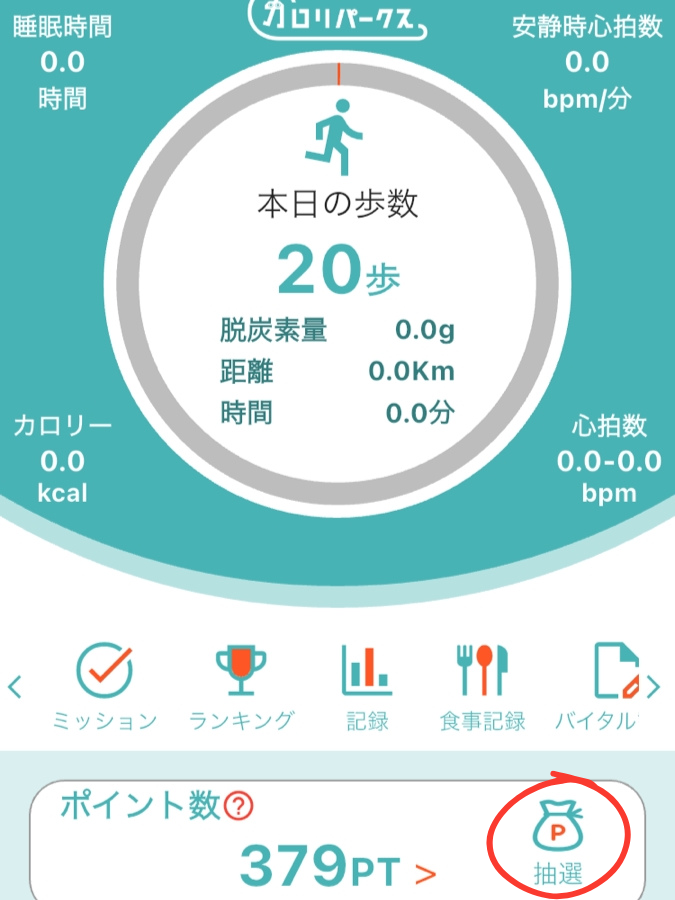Open the ポイント数 help question mark
The width and height of the screenshot is (675, 900).
coord(238,806)
